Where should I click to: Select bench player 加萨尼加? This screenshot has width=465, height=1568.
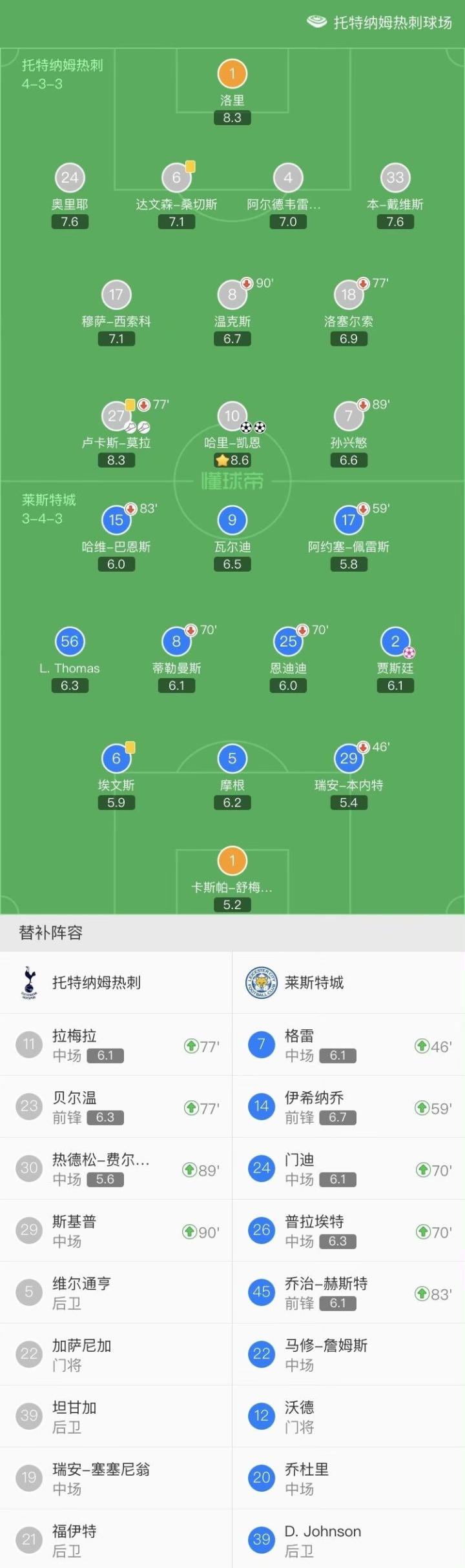[116, 1354]
